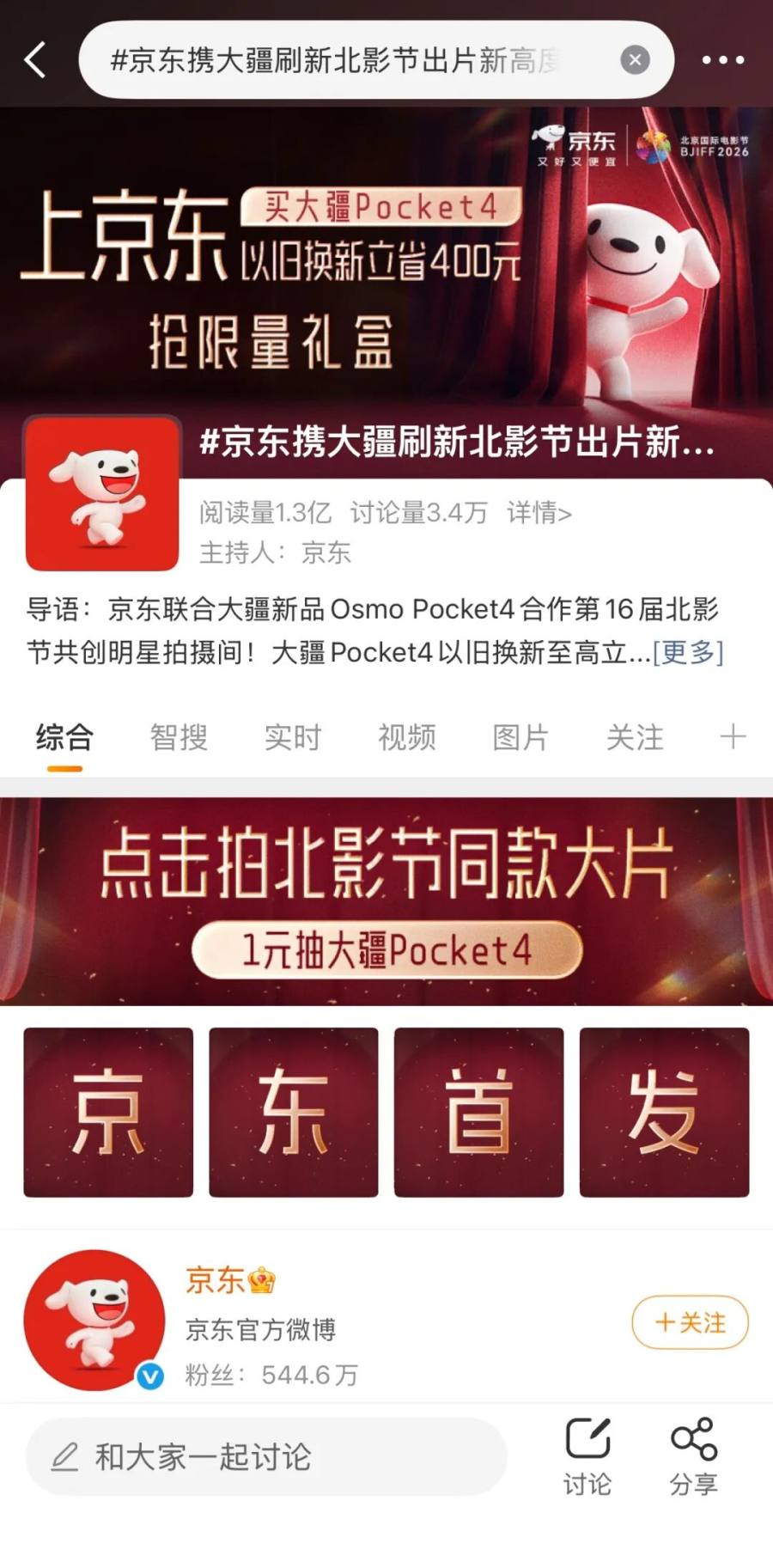
Task: Open the 京 tile
Action: 108,1113
